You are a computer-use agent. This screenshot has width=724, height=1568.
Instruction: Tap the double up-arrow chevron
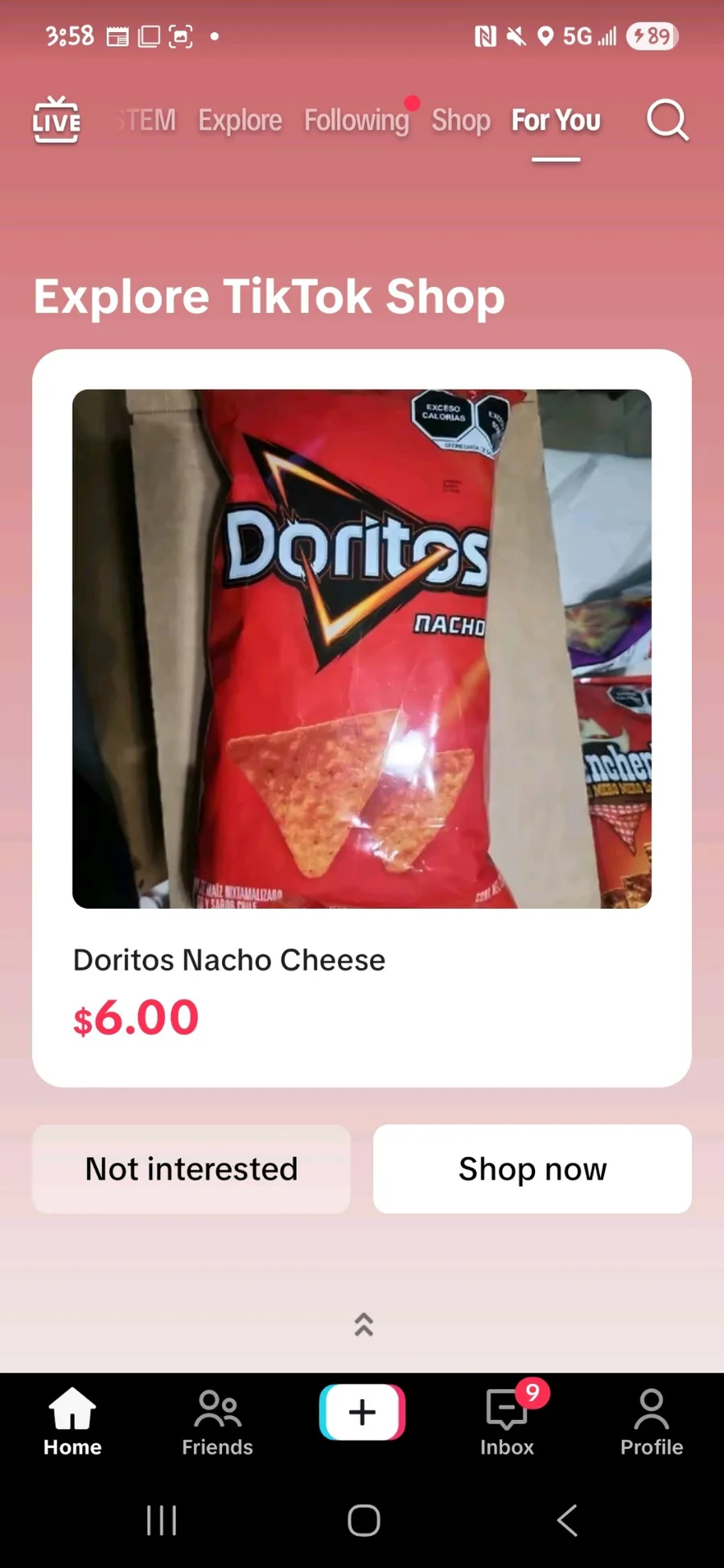[364, 1324]
